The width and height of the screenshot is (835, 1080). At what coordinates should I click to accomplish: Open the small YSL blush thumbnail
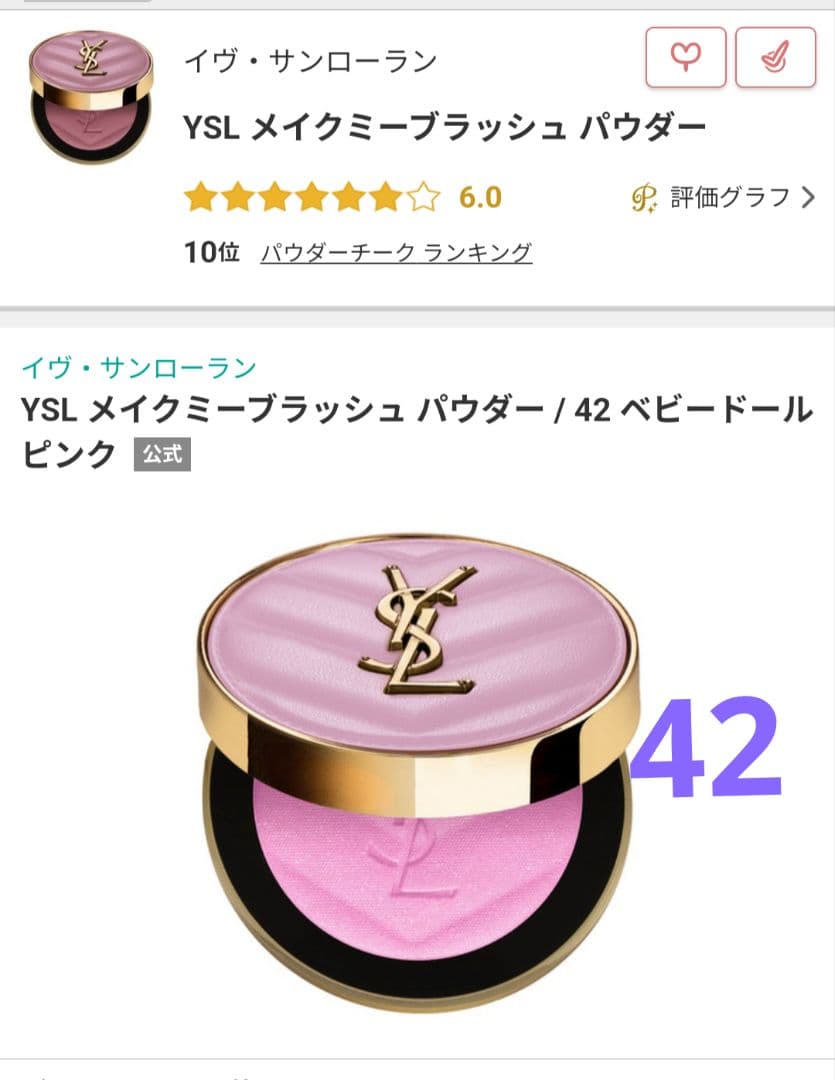pyautogui.click(x=90, y=97)
